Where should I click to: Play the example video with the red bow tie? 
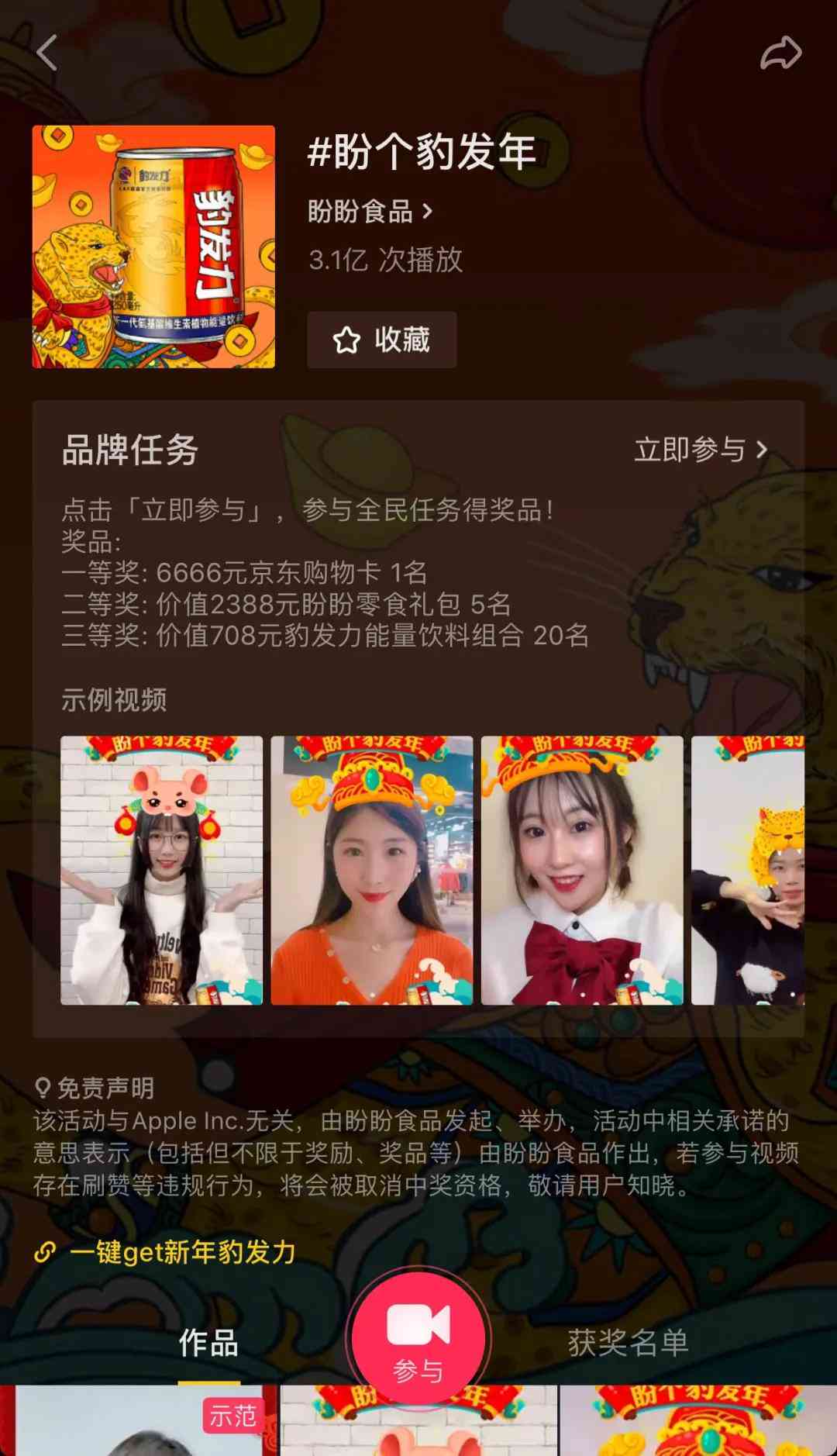[x=581, y=870]
